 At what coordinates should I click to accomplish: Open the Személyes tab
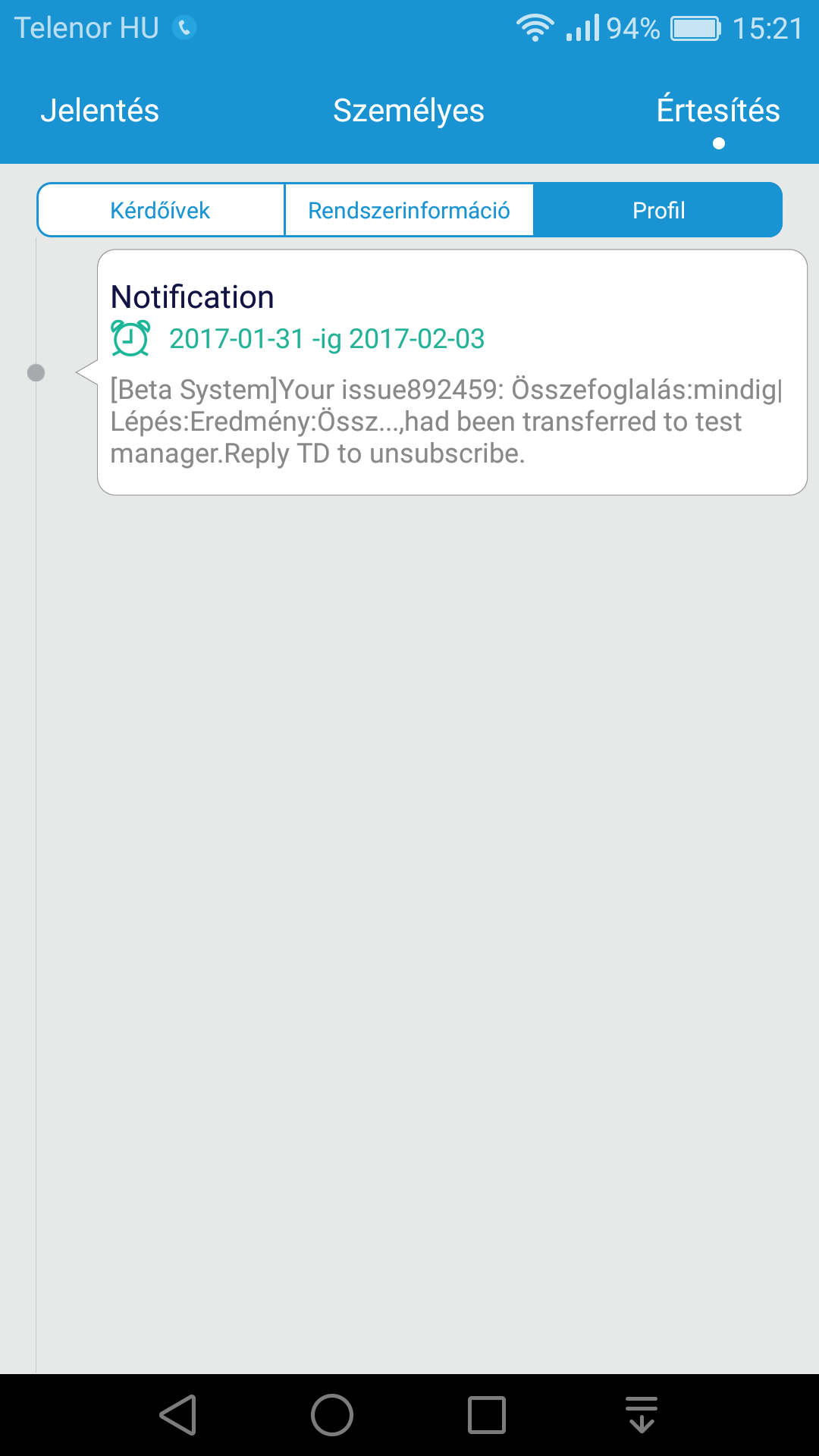[x=409, y=111]
